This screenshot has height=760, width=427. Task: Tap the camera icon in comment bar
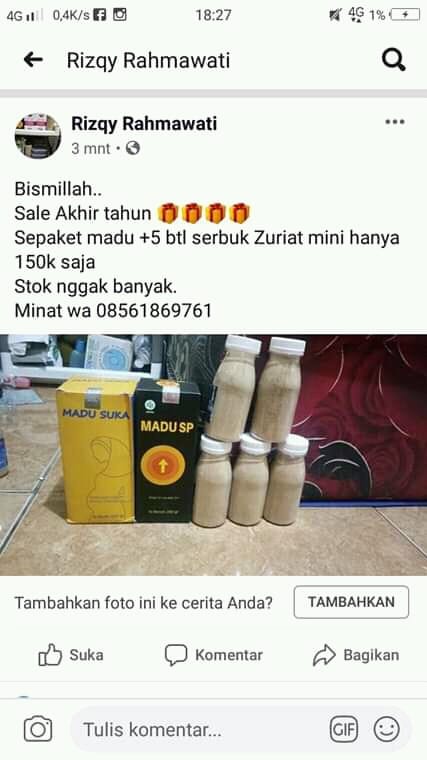[x=38, y=729]
